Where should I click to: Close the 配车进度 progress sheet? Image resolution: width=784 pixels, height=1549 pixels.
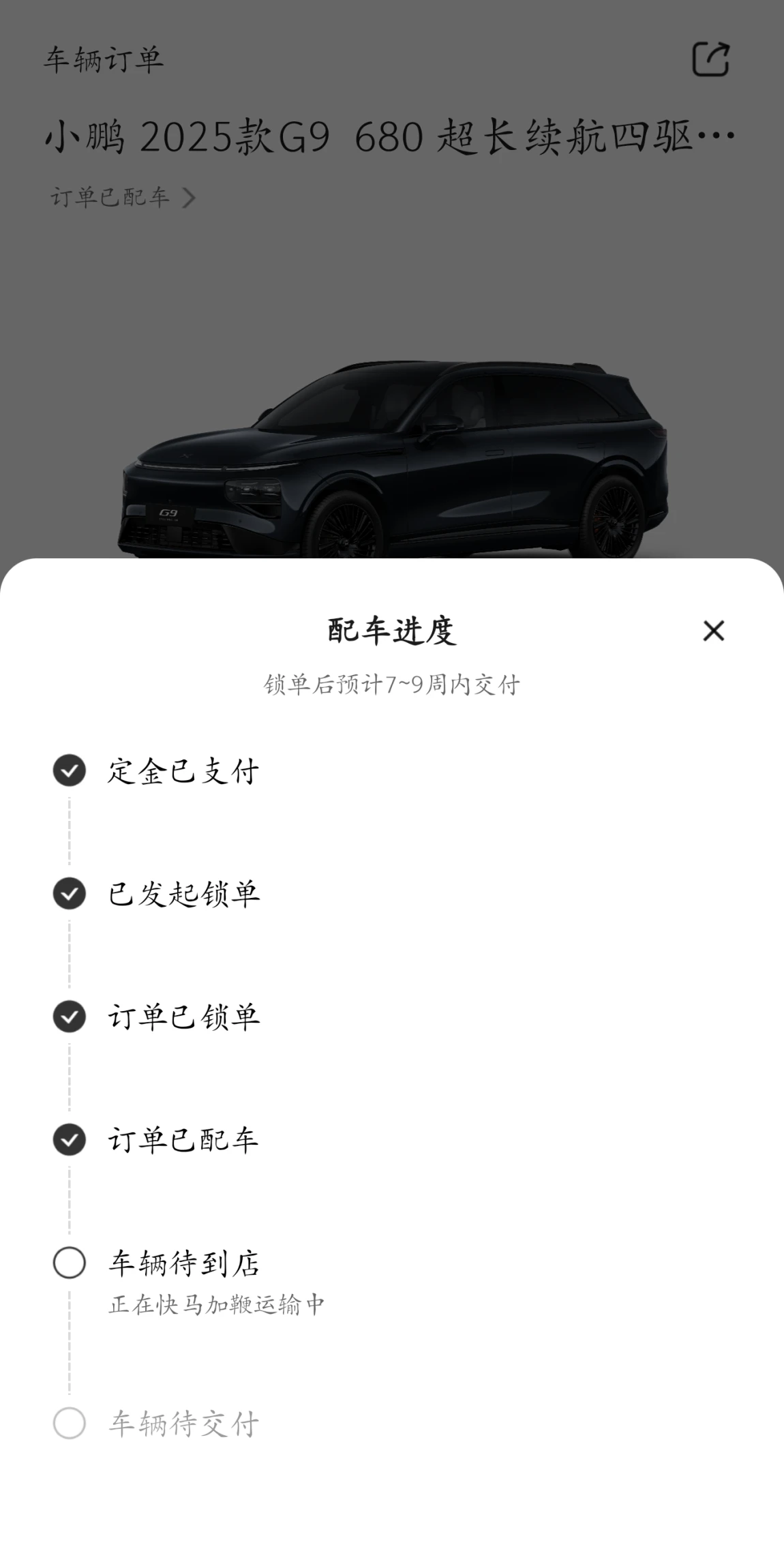pyautogui.click(x=713, y=631)
